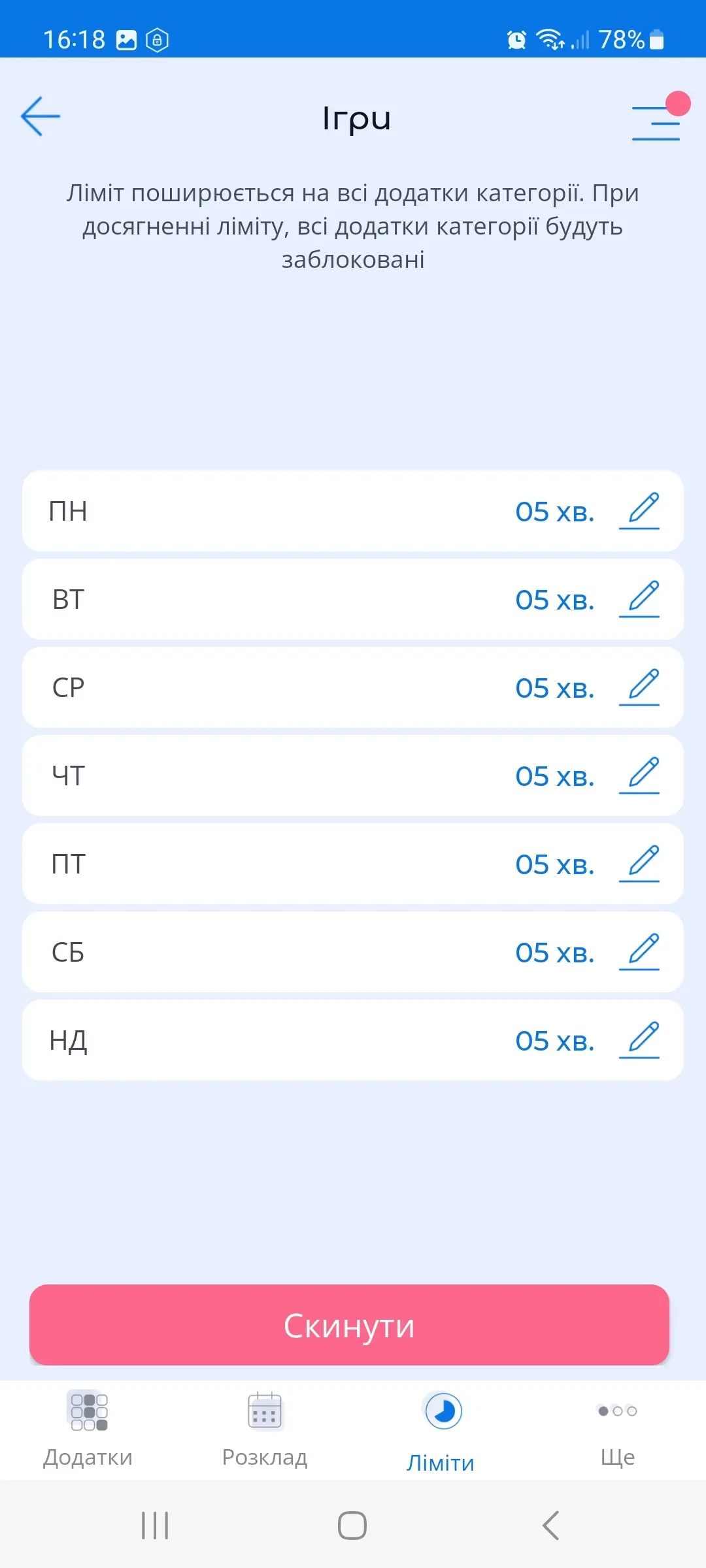Open recent apps from the navigation bar

(x=155, y=1526)
